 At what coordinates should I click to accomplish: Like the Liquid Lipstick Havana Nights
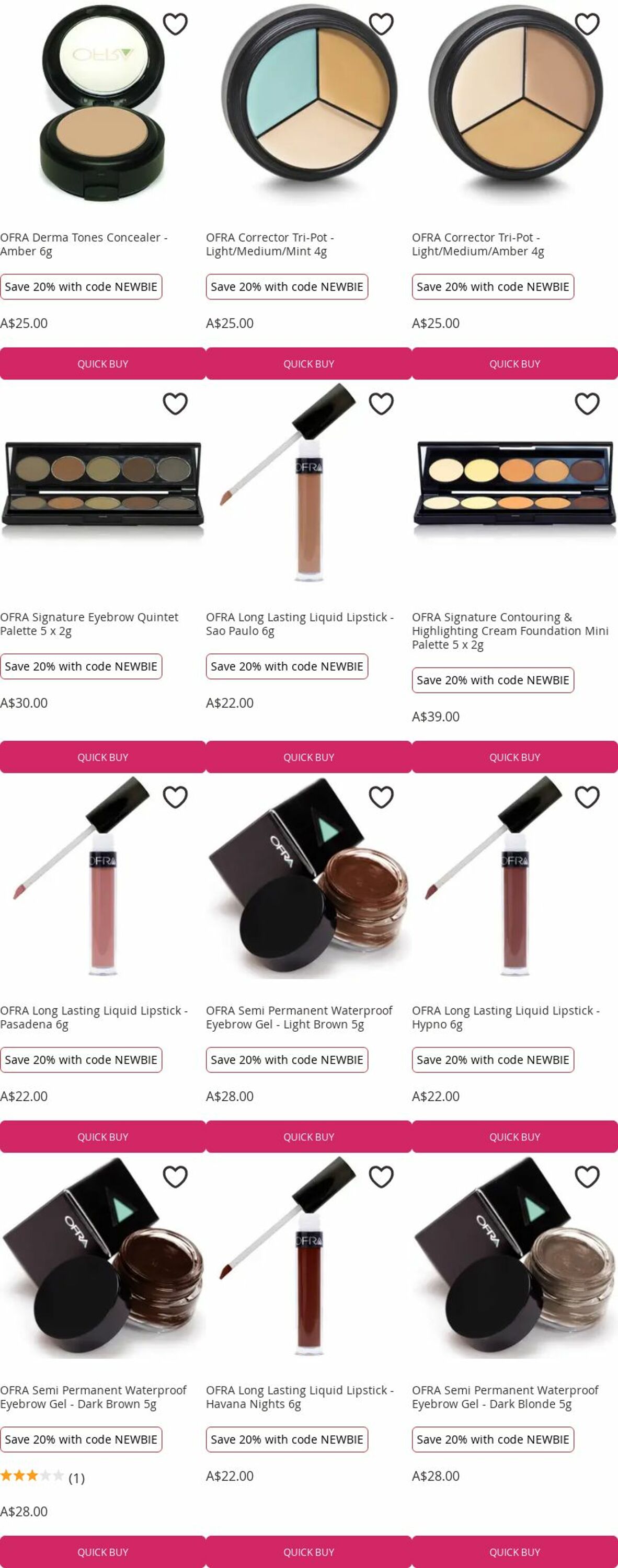381,1177
